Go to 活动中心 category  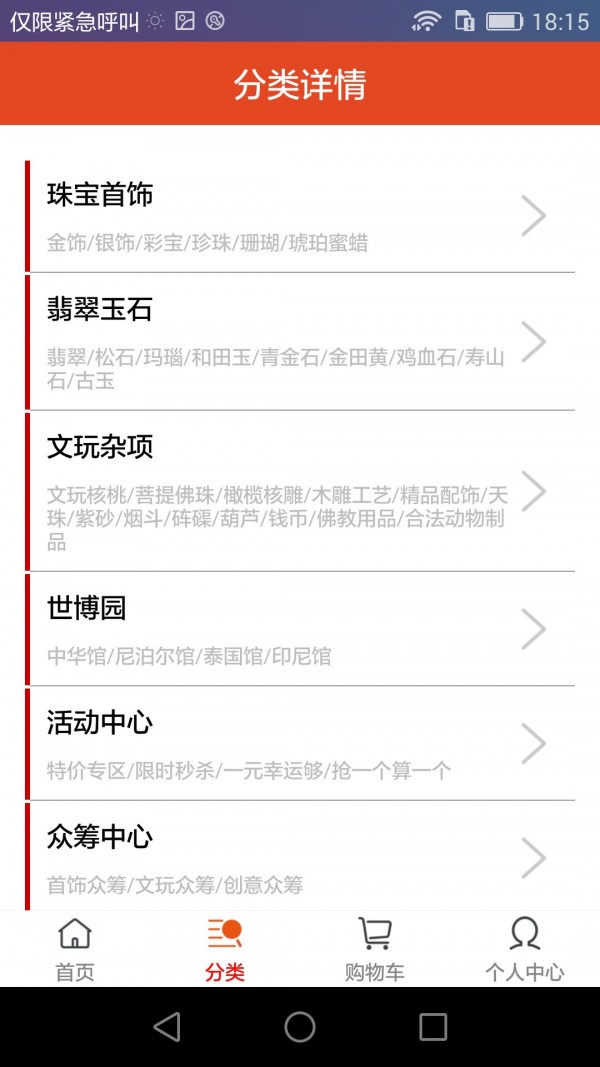[x=300, y=744]
